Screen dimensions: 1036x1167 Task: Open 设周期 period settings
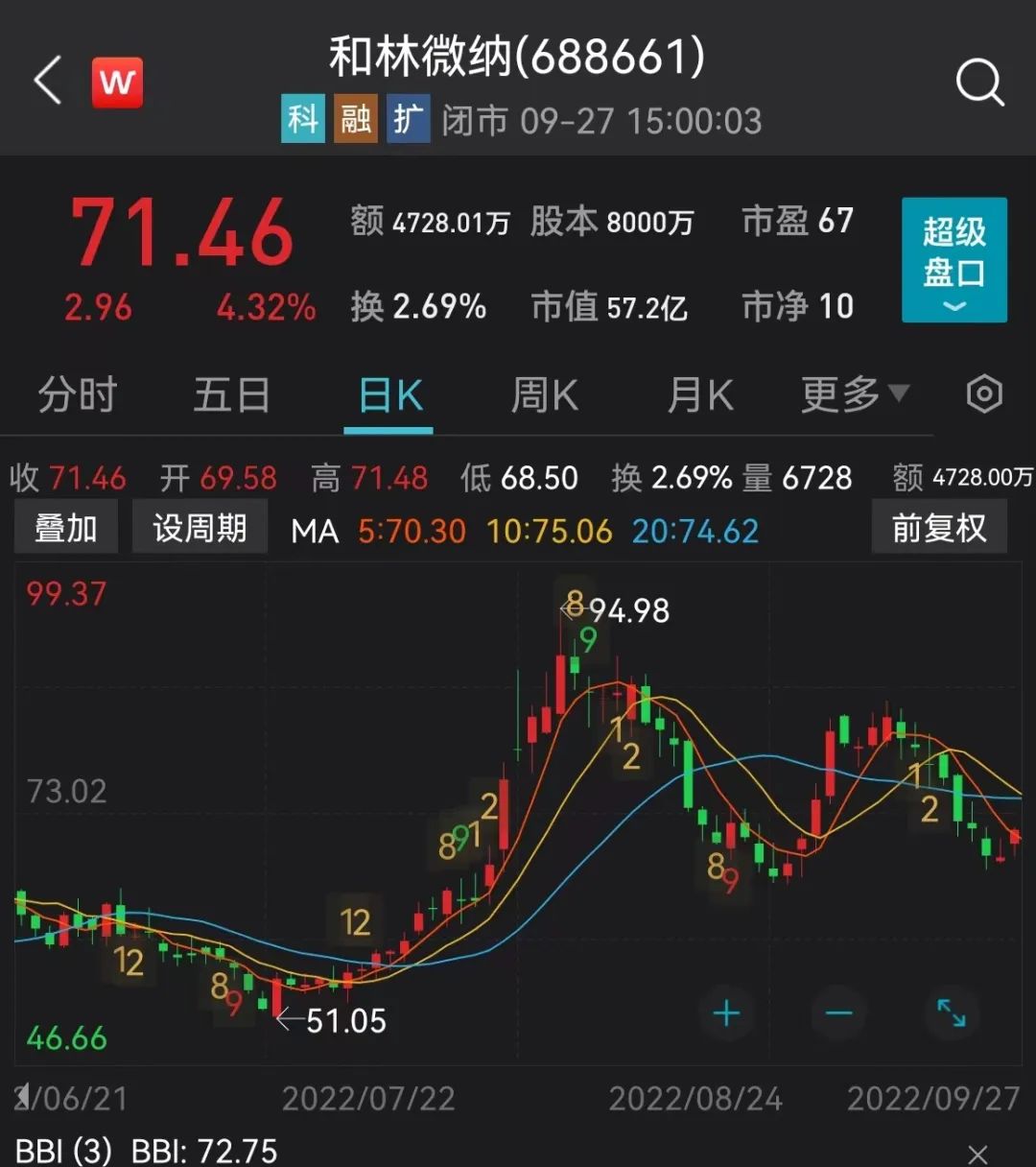coord(200,526)
